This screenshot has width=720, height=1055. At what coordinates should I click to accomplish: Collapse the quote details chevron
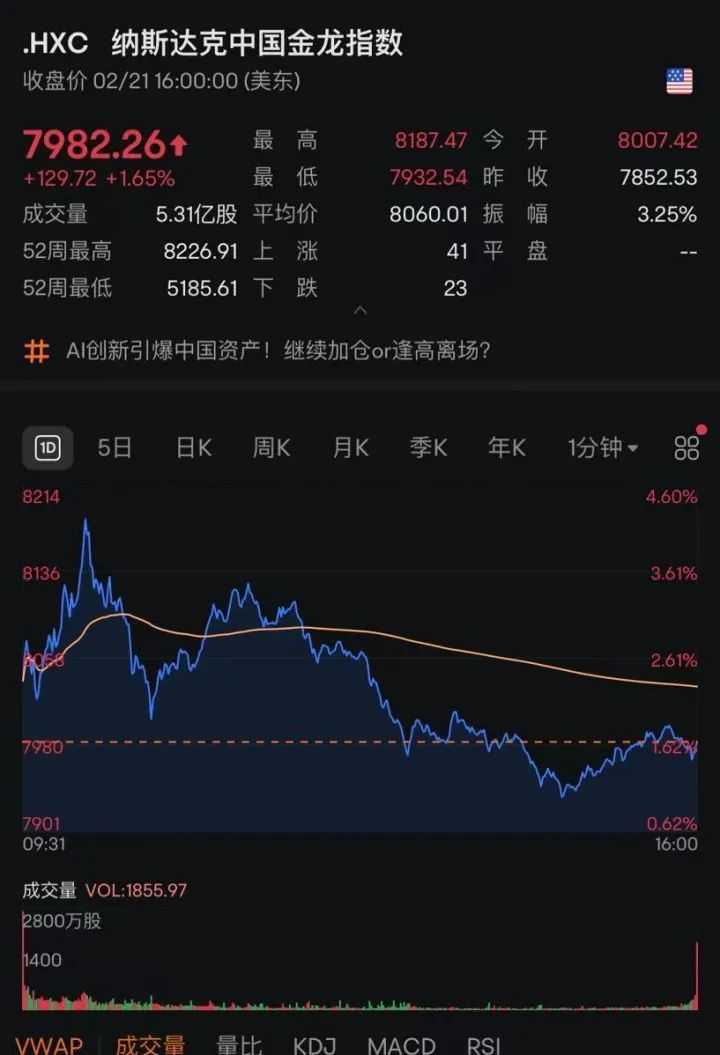point(361,311)
